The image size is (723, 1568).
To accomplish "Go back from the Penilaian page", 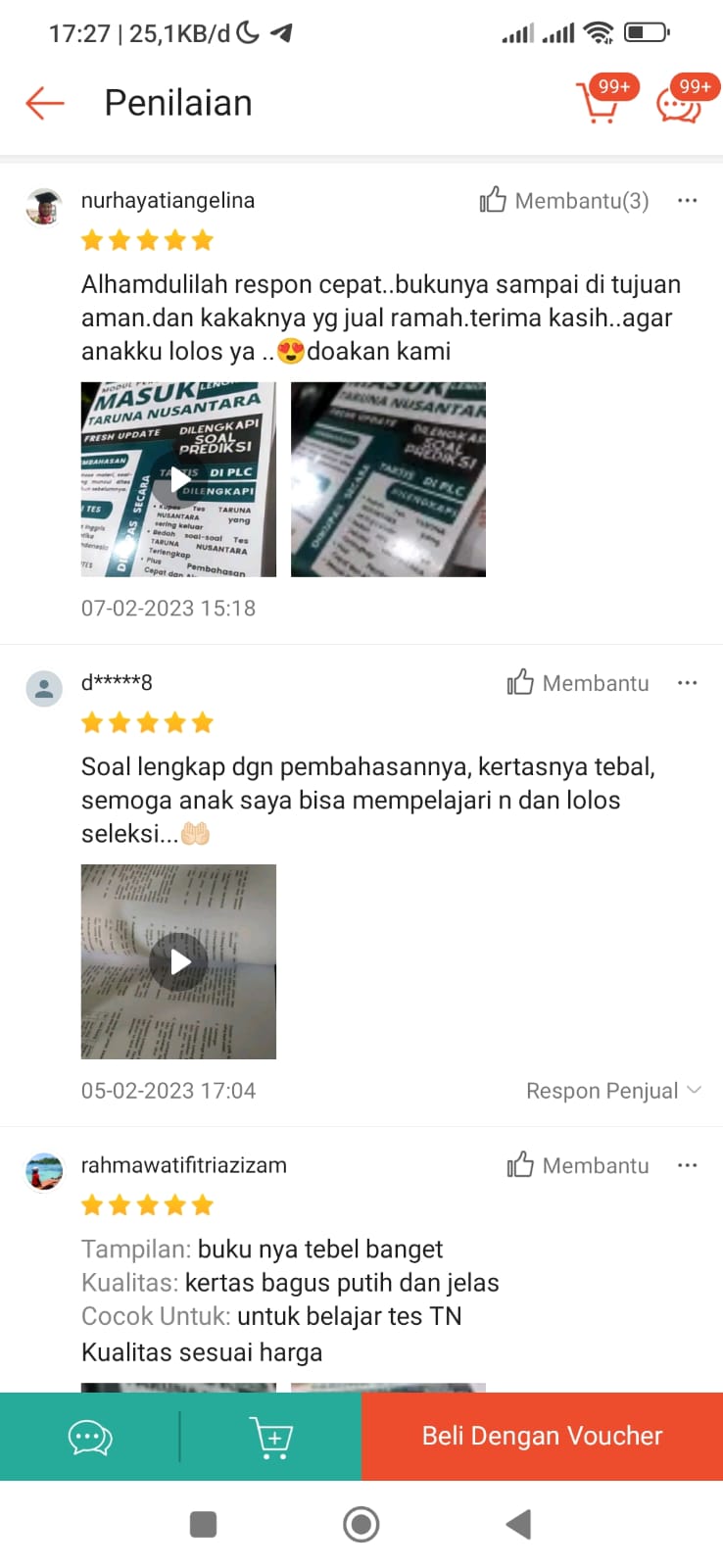I will point(45,103).
